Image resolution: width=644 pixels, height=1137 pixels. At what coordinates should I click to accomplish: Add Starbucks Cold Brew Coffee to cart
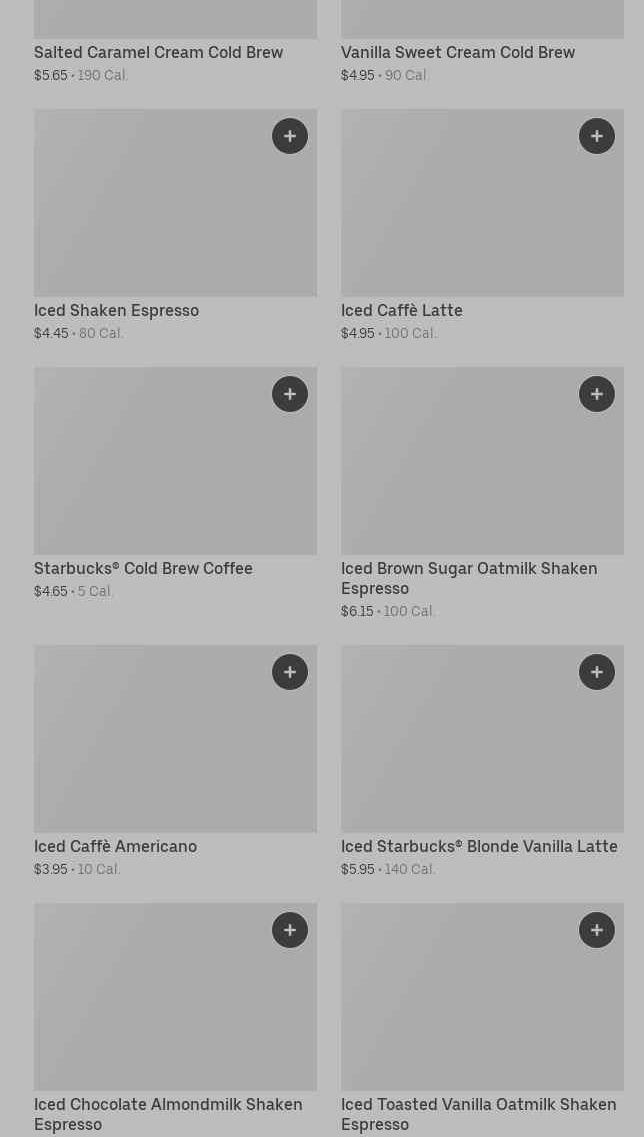pos(290,394)
